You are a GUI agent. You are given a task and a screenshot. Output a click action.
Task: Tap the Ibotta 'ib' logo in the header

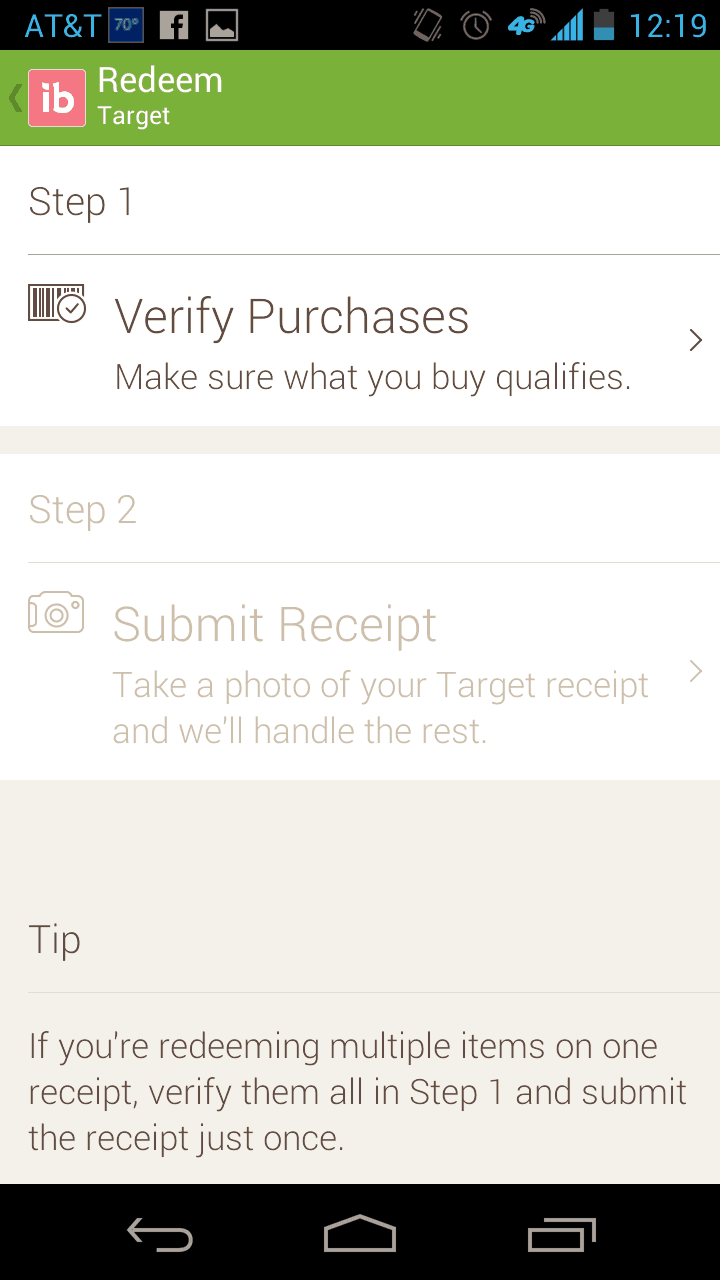point(56,97)
